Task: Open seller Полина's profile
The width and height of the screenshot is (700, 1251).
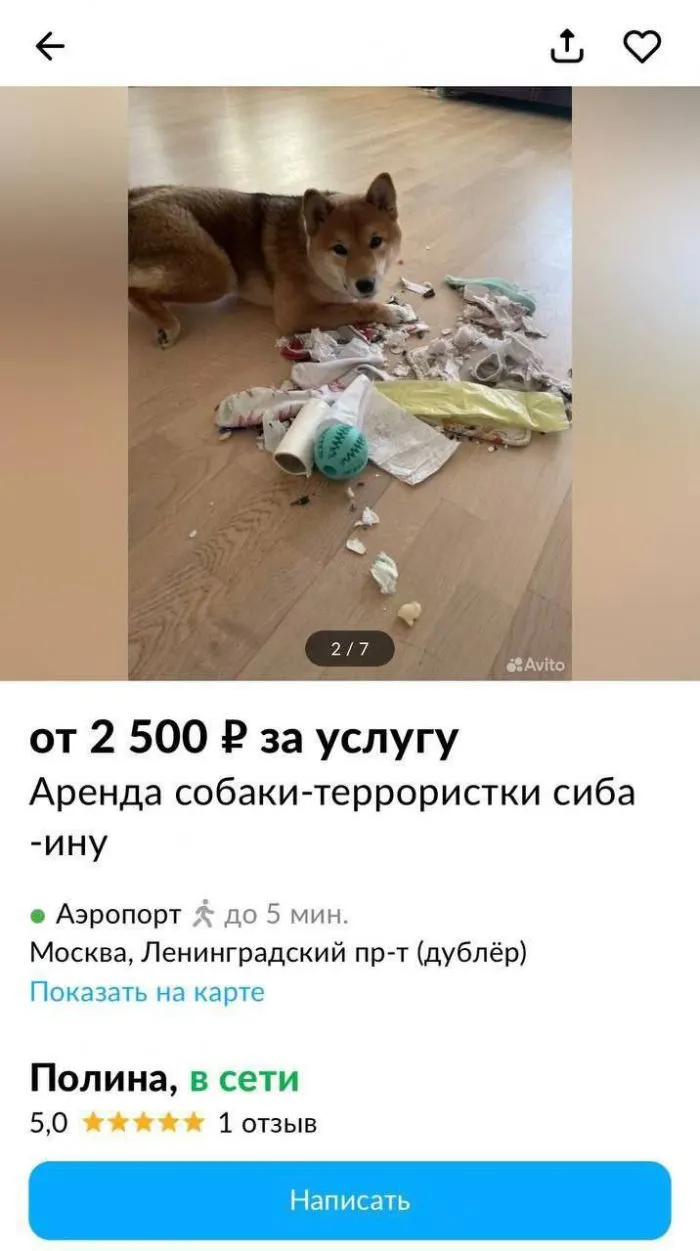Action: click(97, 1079)
